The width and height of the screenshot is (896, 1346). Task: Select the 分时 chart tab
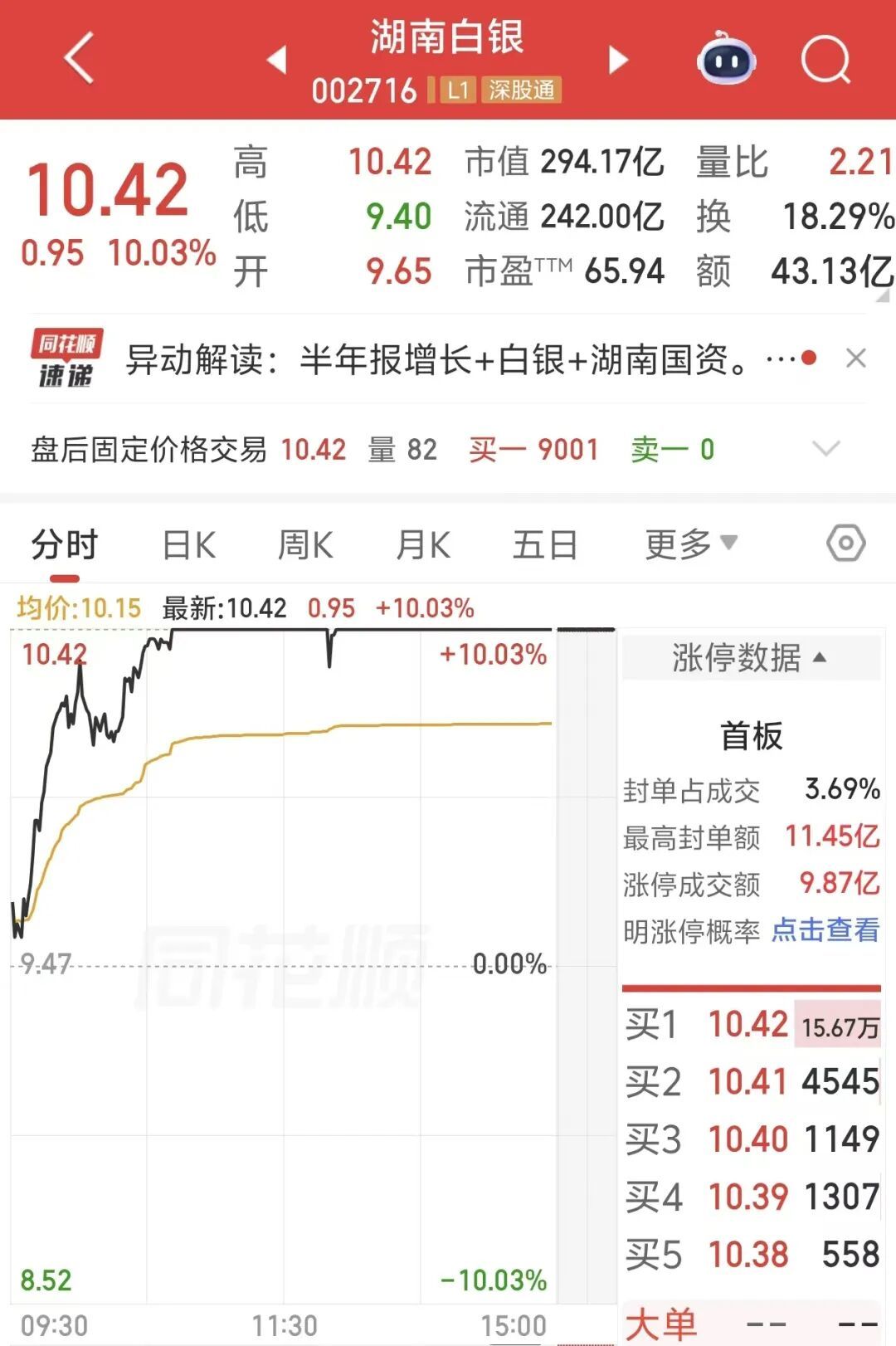[x=65, y=545]
